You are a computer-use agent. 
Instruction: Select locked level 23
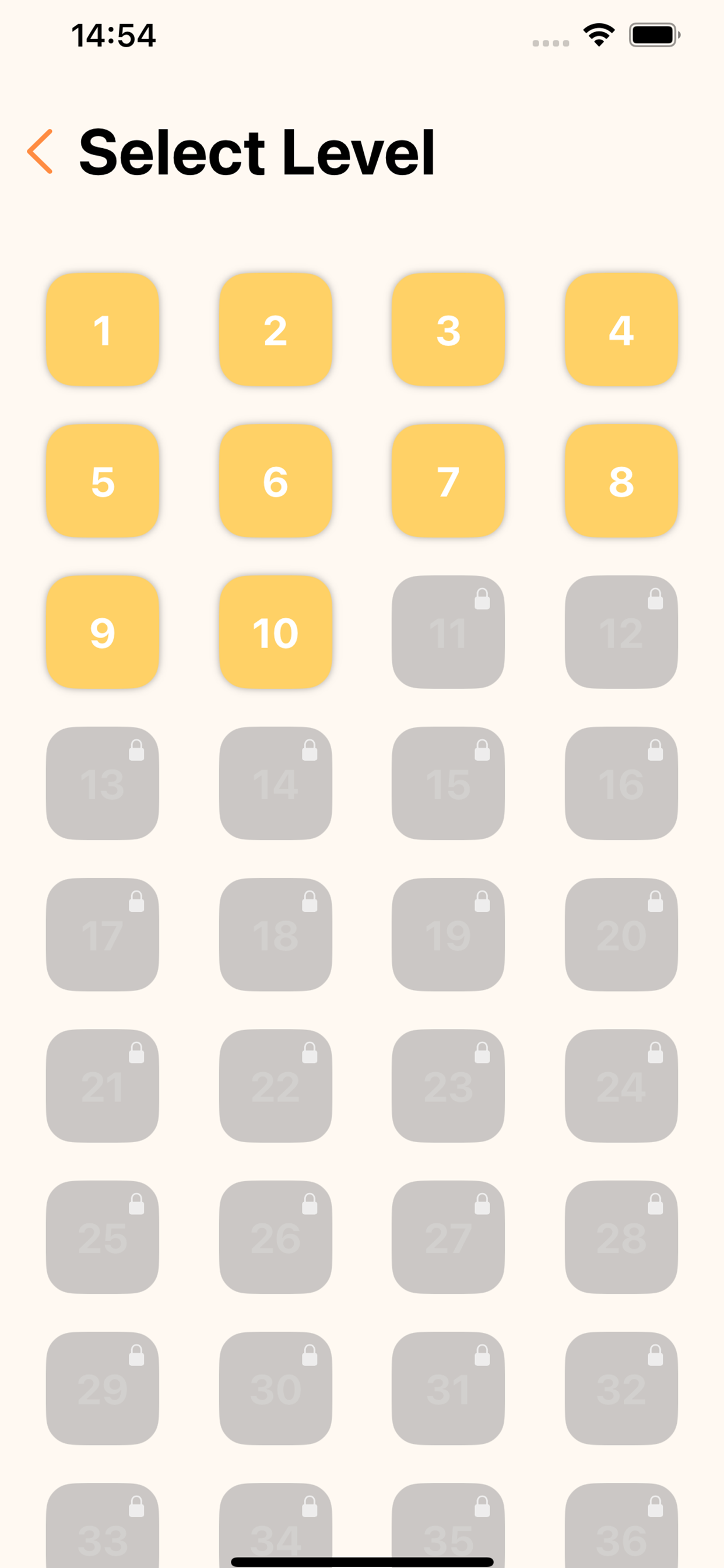[448, 1086]
